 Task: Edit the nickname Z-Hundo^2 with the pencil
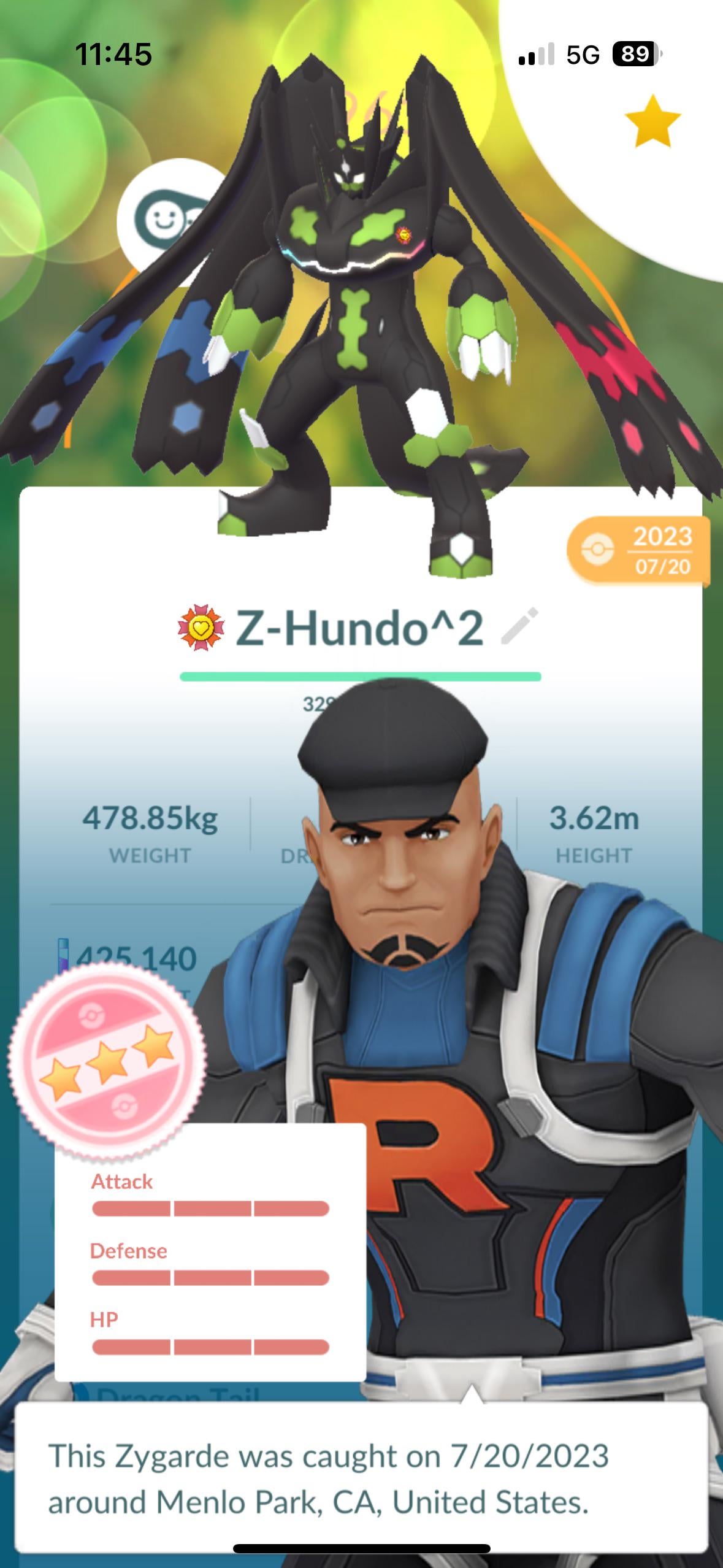pyautogui.click(x=519, y=626)
